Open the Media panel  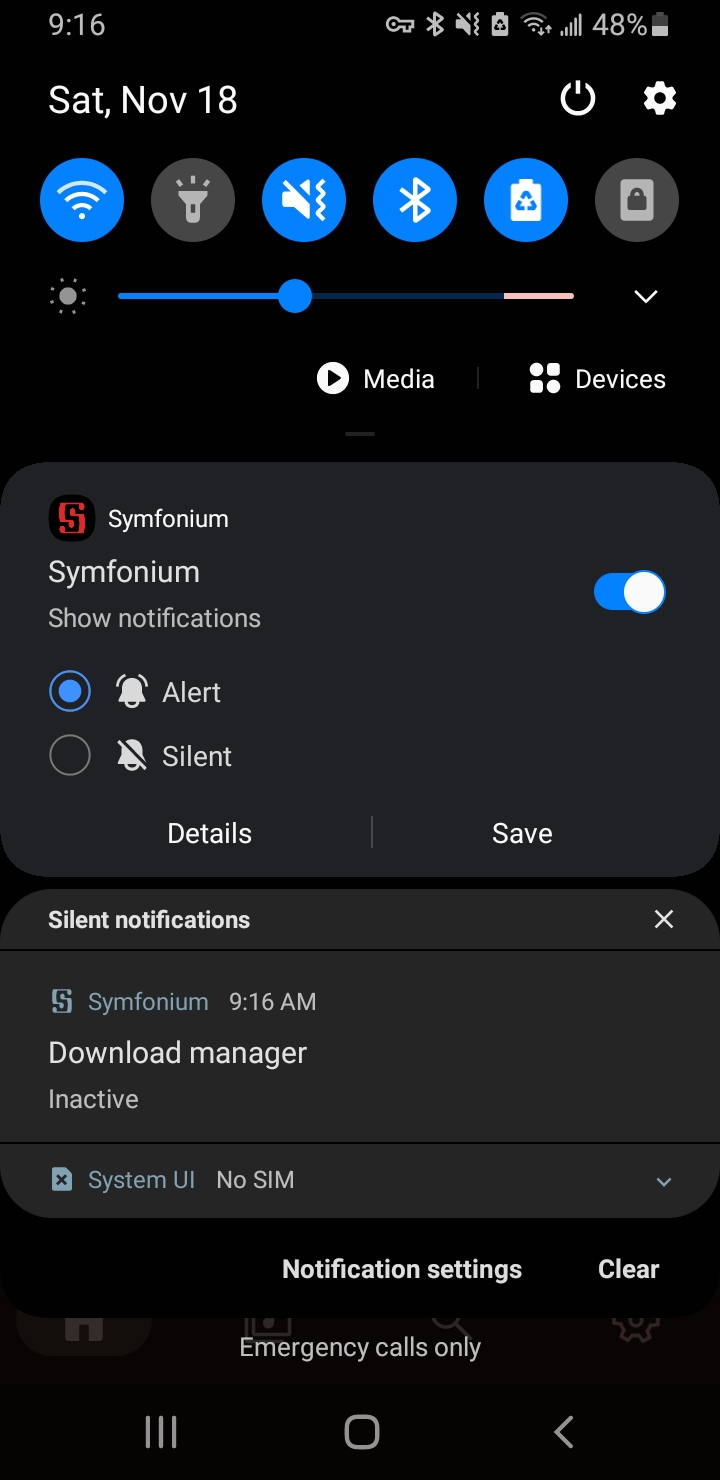pos(376,379)
